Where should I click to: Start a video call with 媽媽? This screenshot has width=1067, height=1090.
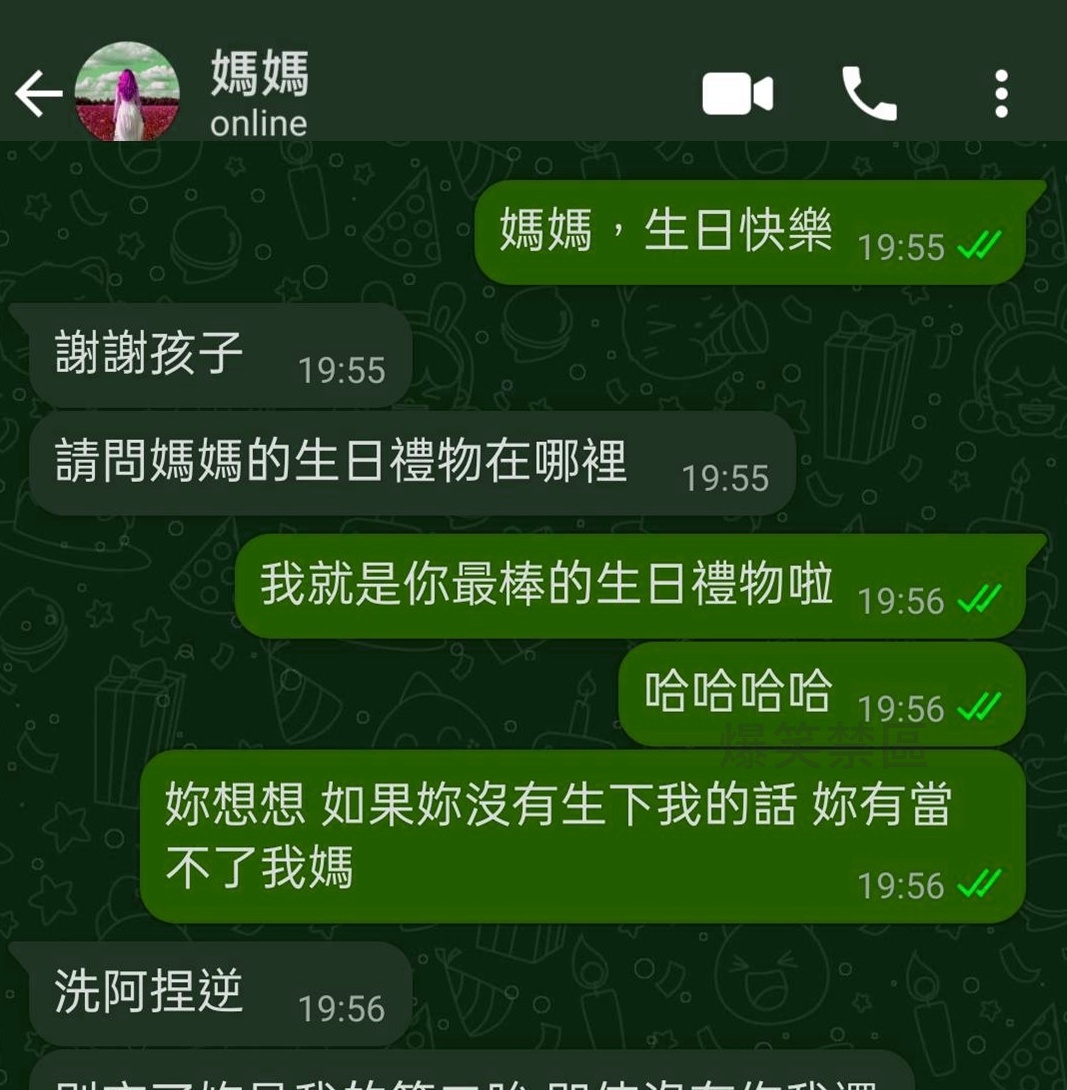[737, 94]
